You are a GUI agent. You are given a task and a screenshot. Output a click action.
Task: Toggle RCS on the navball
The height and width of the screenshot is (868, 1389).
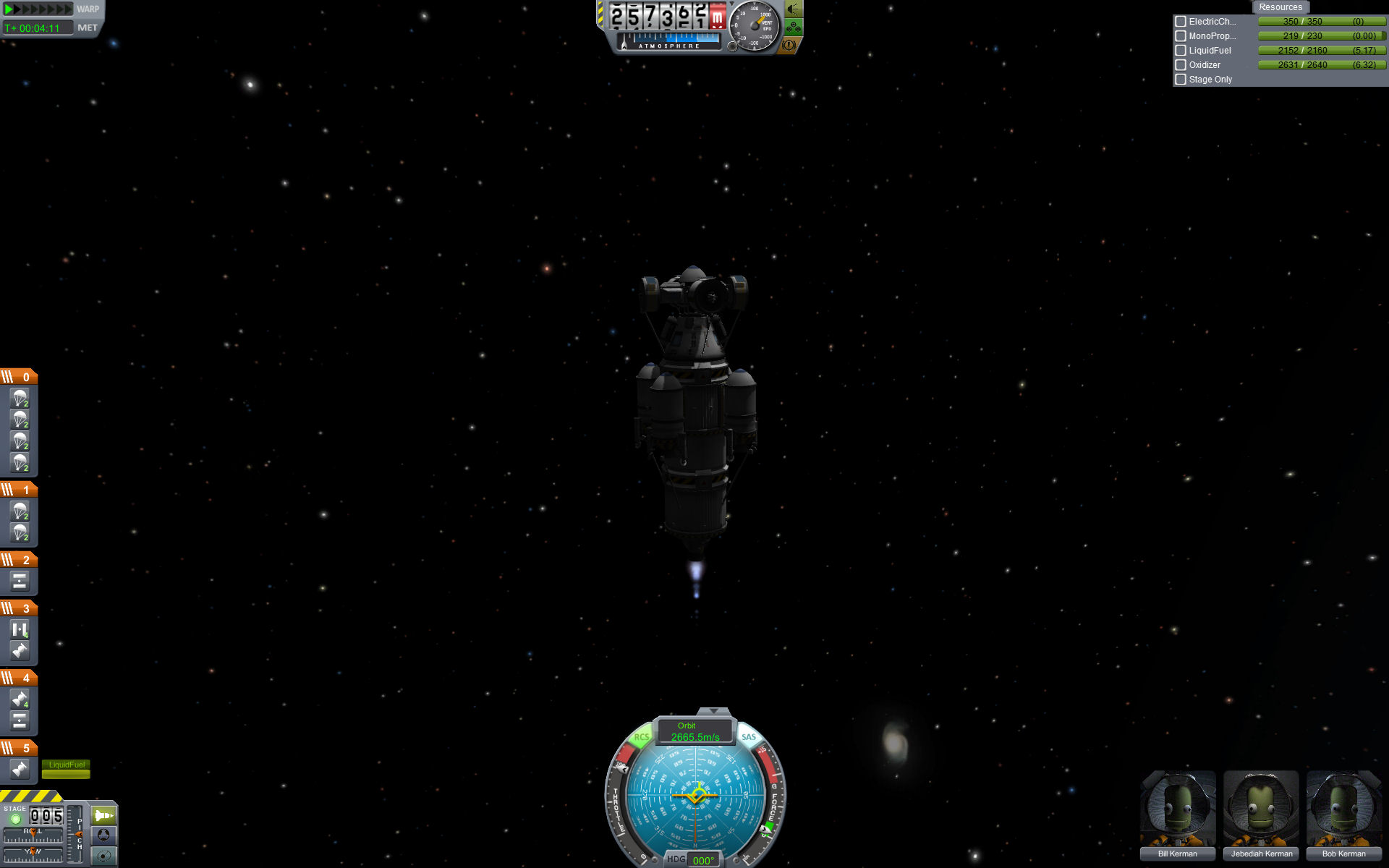[641, 737]
